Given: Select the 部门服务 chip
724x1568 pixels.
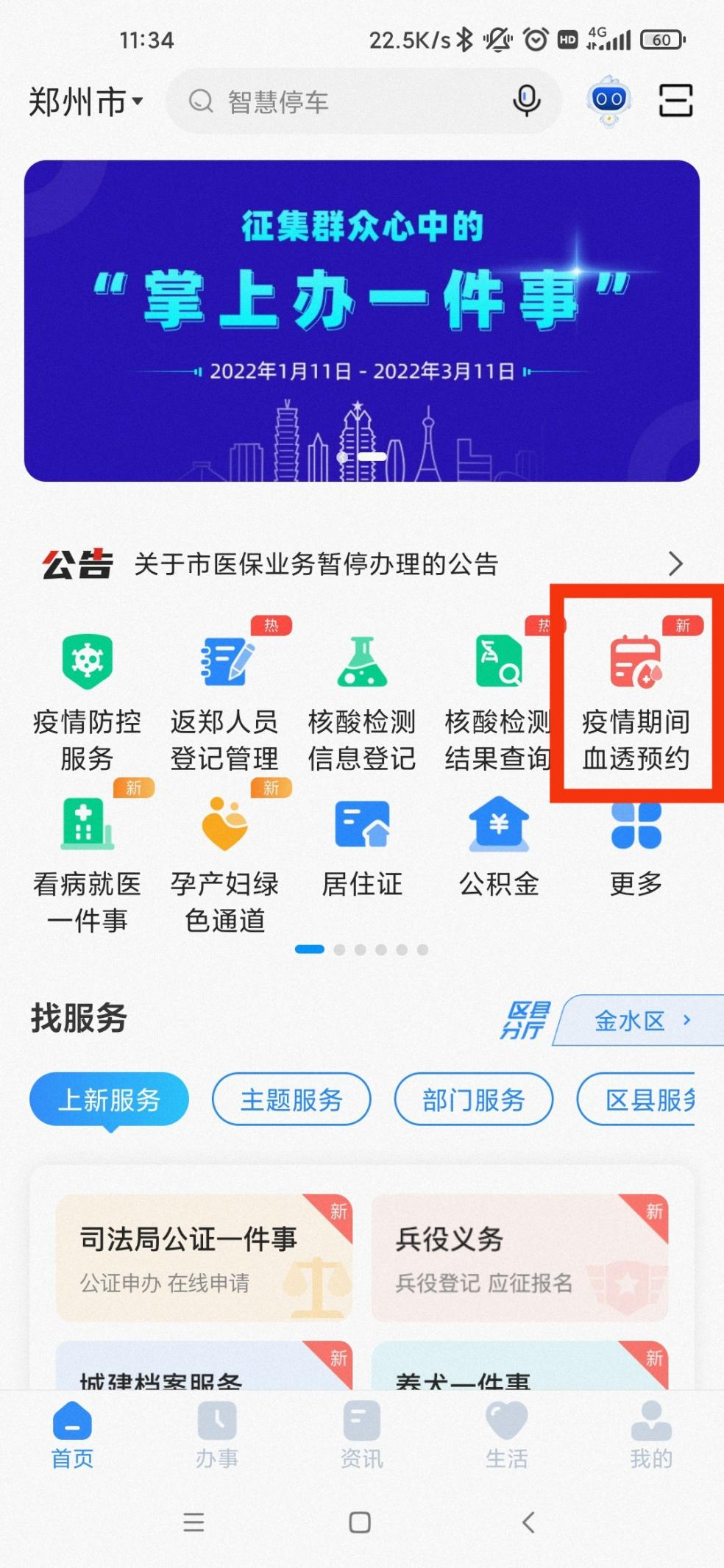Looking at the screenshot, I should pyautogui.click(x=474, y=1100).
